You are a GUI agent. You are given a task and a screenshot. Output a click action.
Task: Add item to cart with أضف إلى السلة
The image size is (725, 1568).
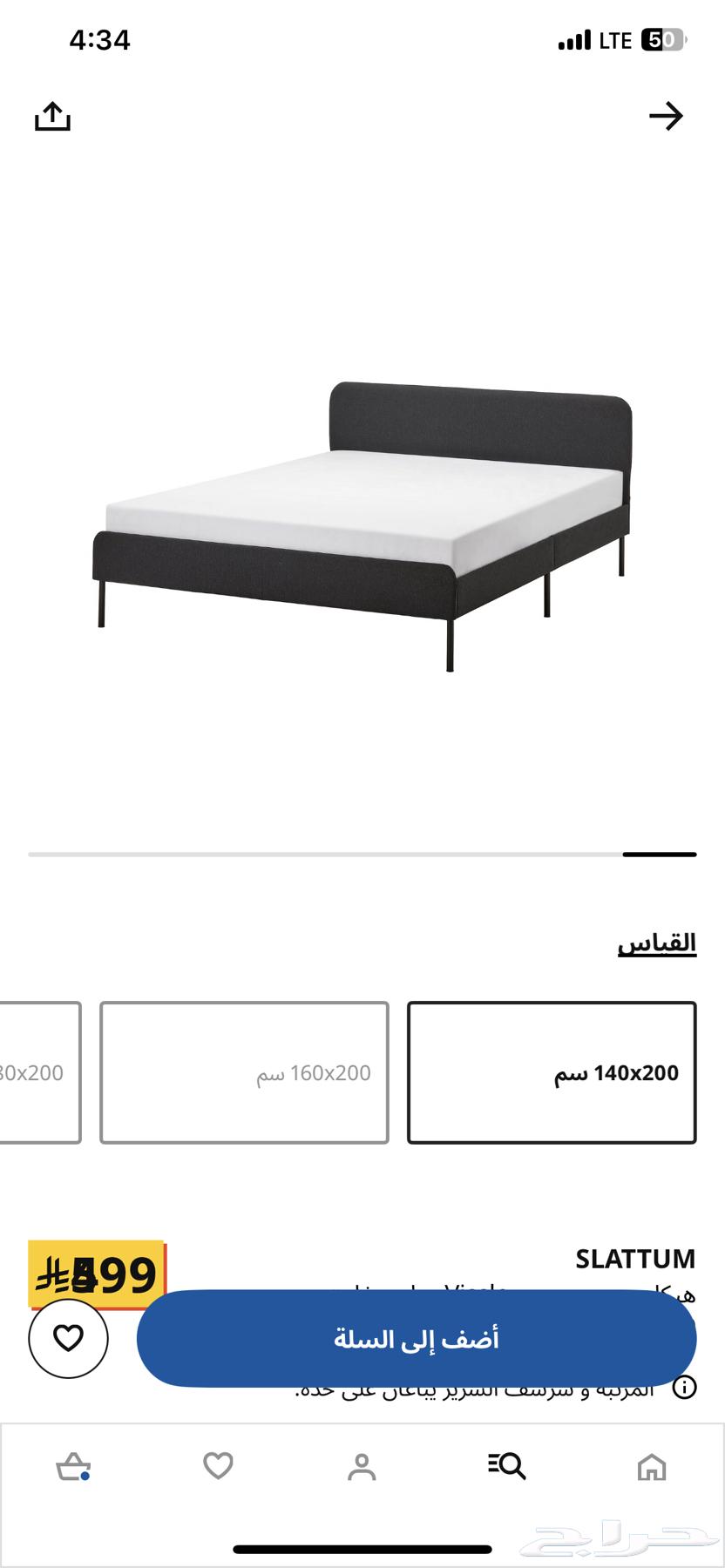pos(417,1339)
